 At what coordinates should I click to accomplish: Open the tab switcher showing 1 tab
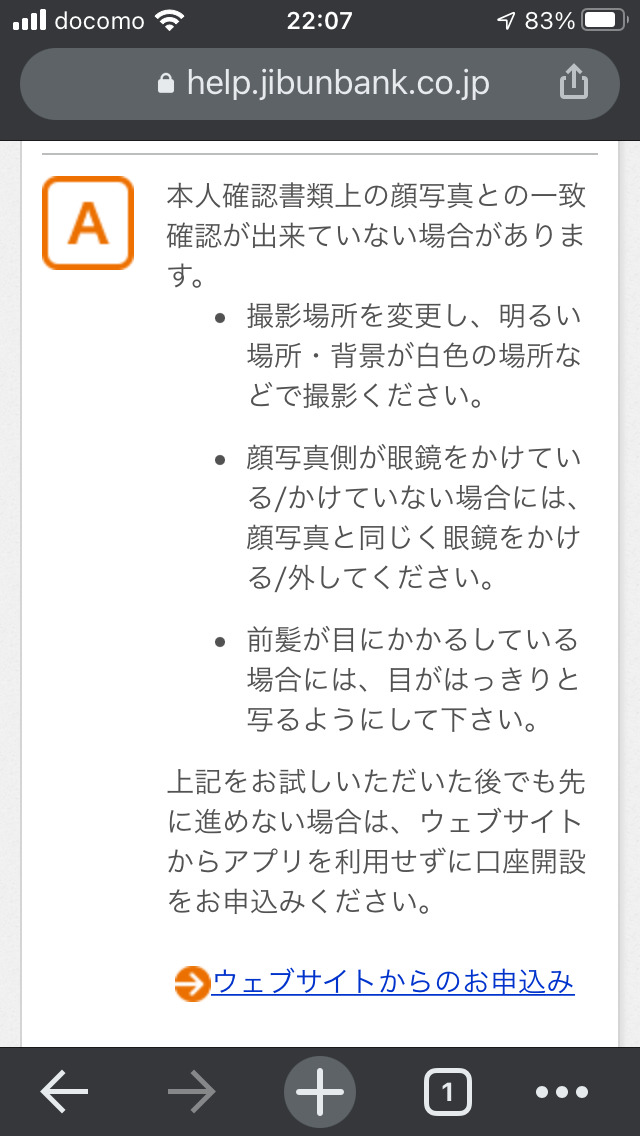(x=447, y=1091)
